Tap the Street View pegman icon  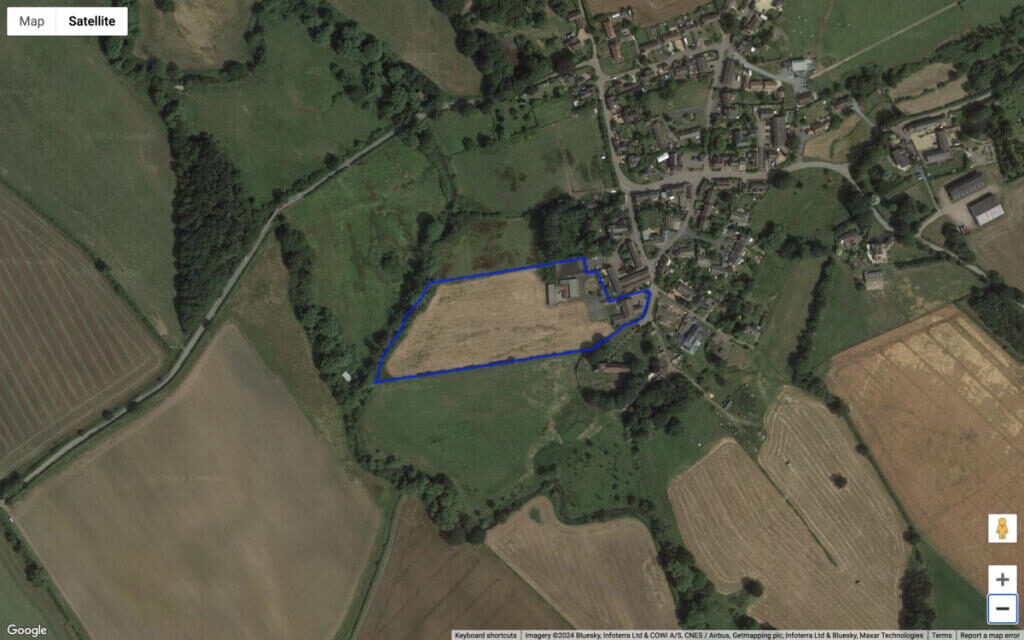(1002, 528)
